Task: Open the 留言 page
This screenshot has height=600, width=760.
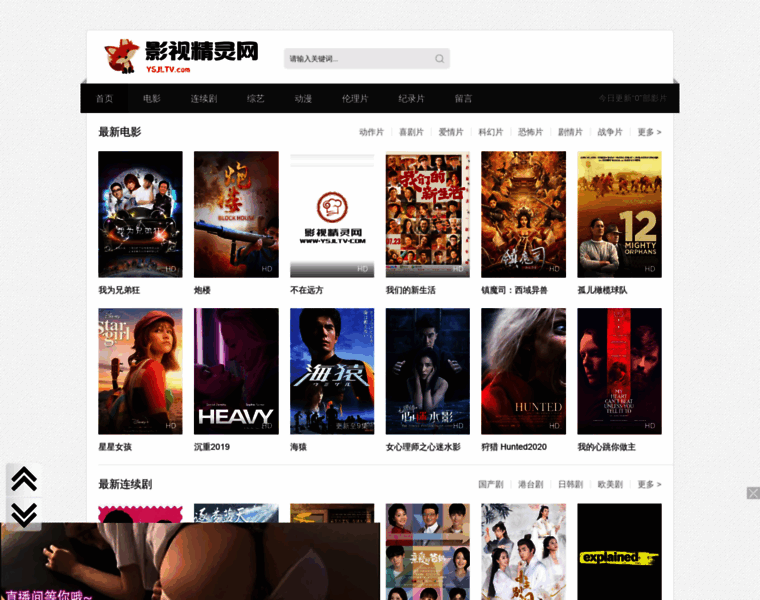Action: pos(463,99)
